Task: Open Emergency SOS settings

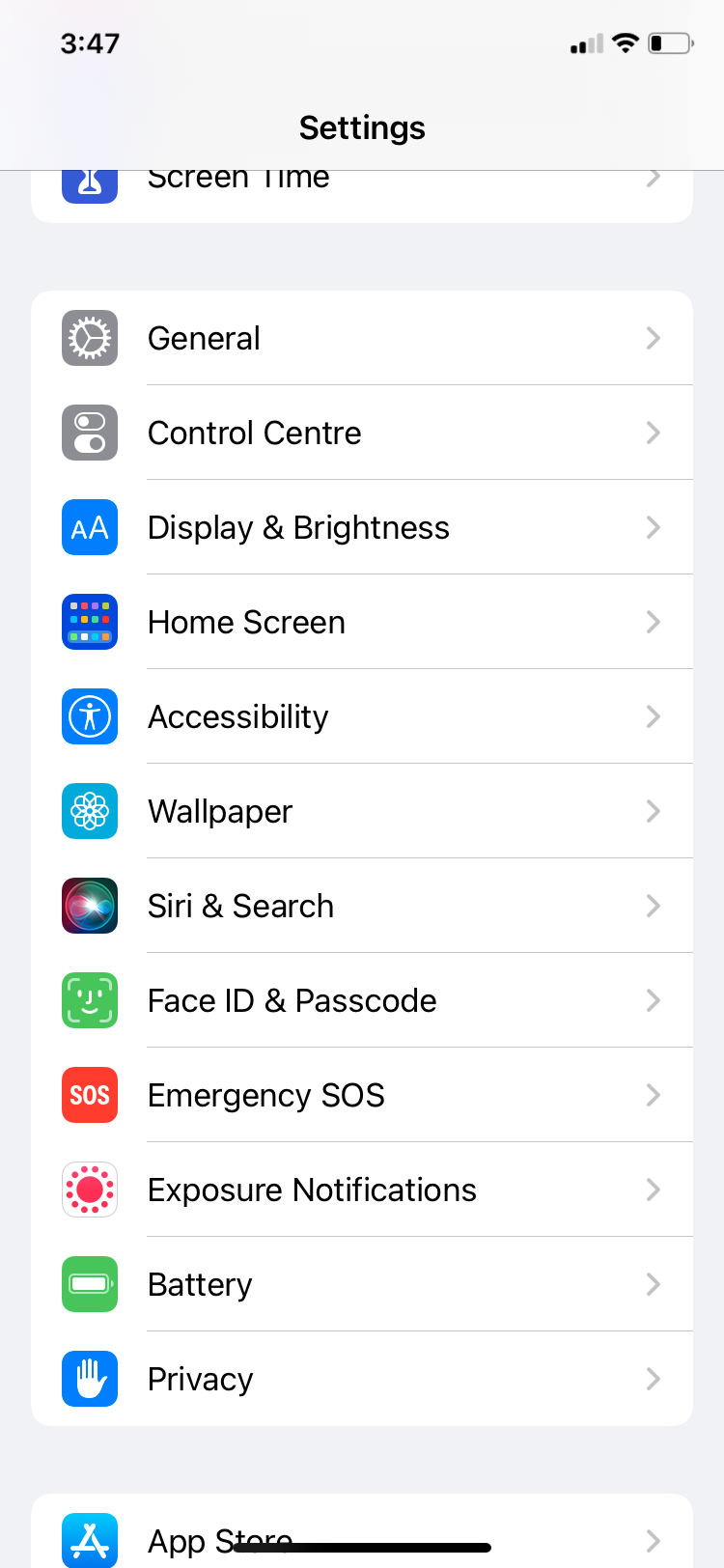Action: 362,1095
